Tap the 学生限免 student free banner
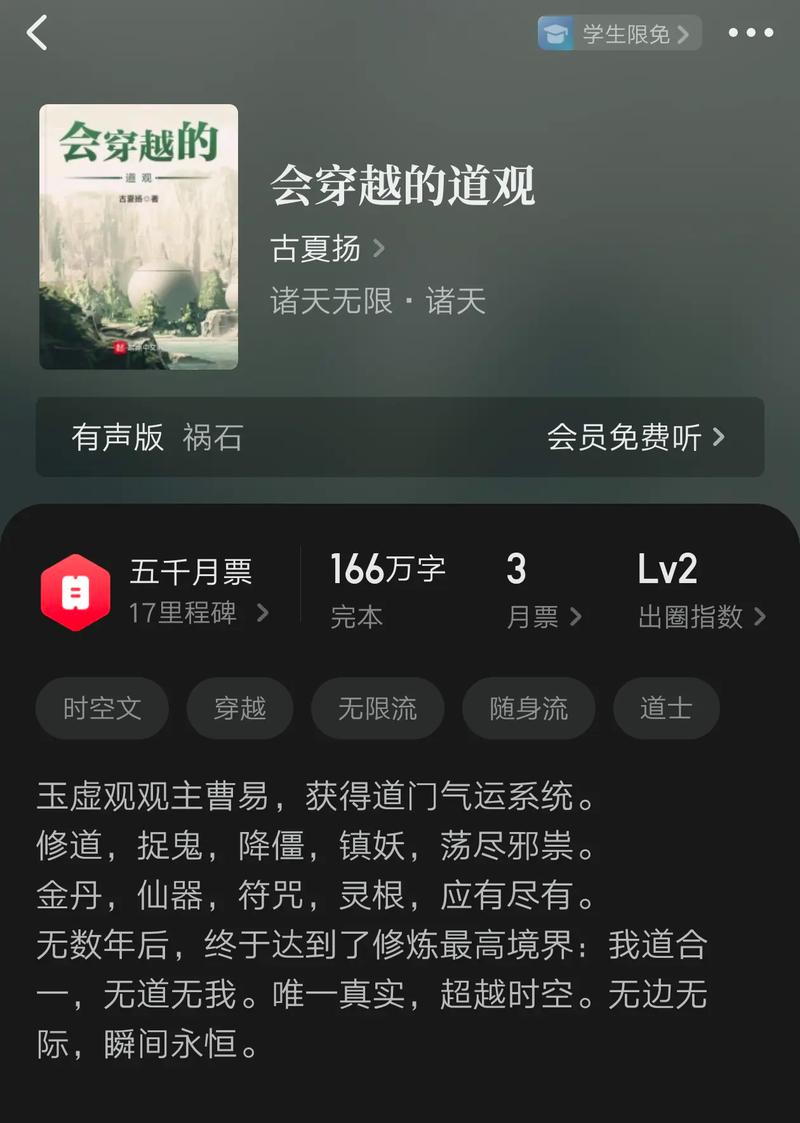The image size is (800, 1123). point(618,33)
